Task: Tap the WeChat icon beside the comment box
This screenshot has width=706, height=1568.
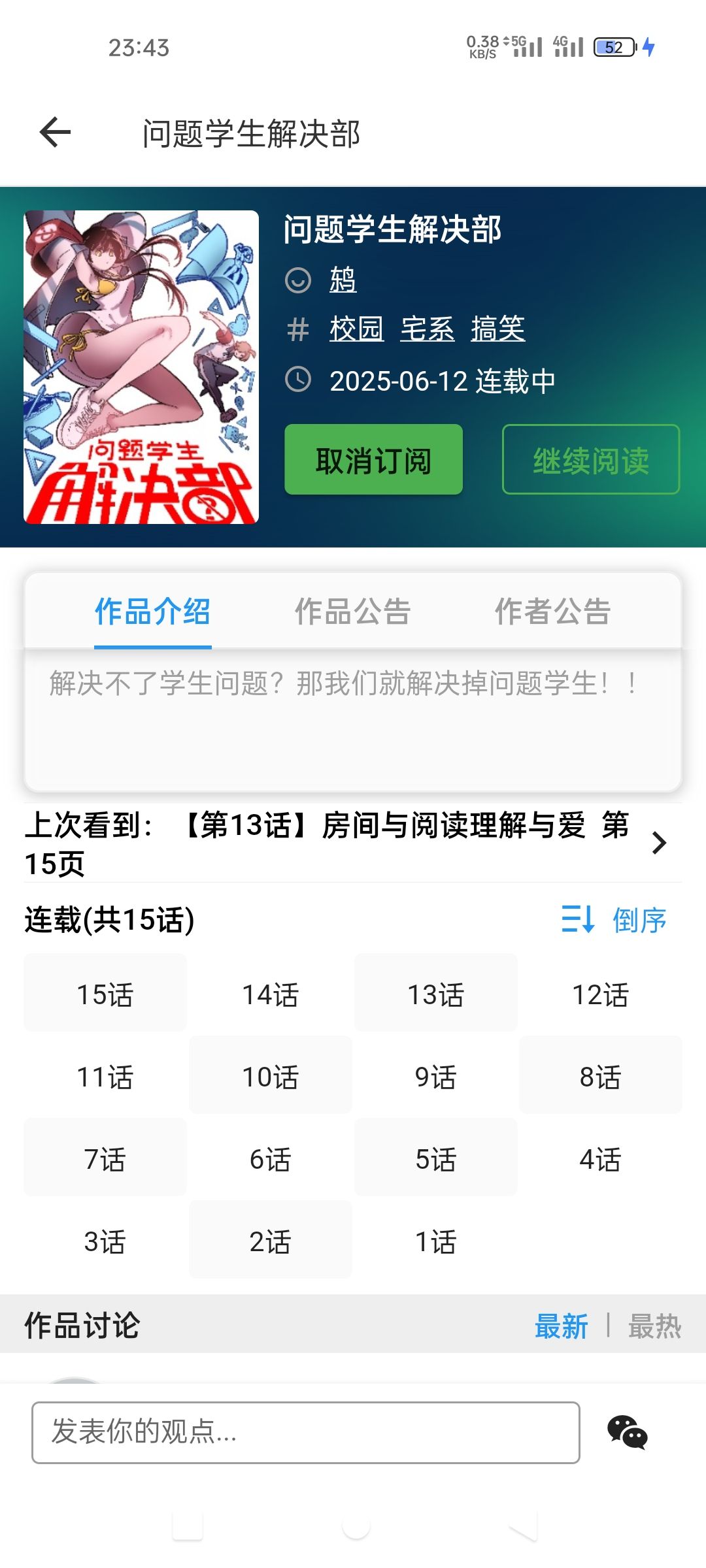Action: (x=627, y=1432)
